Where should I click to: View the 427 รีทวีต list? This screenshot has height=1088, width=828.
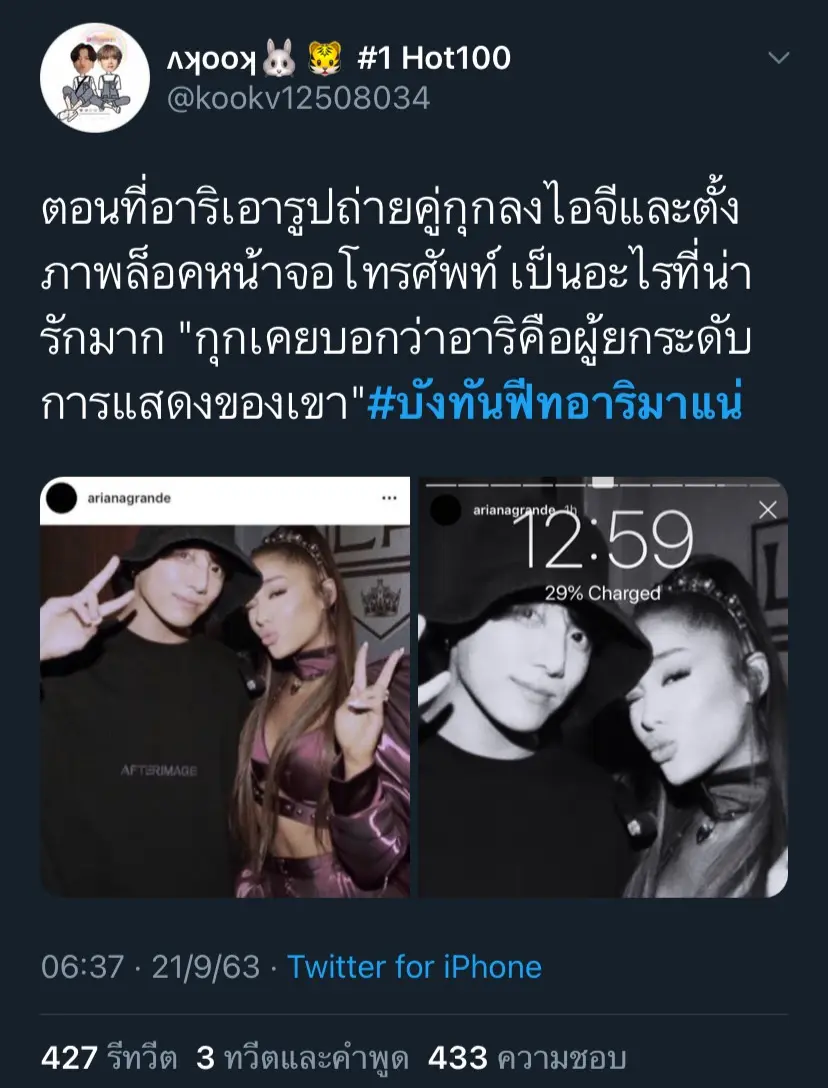(109, 1057)
